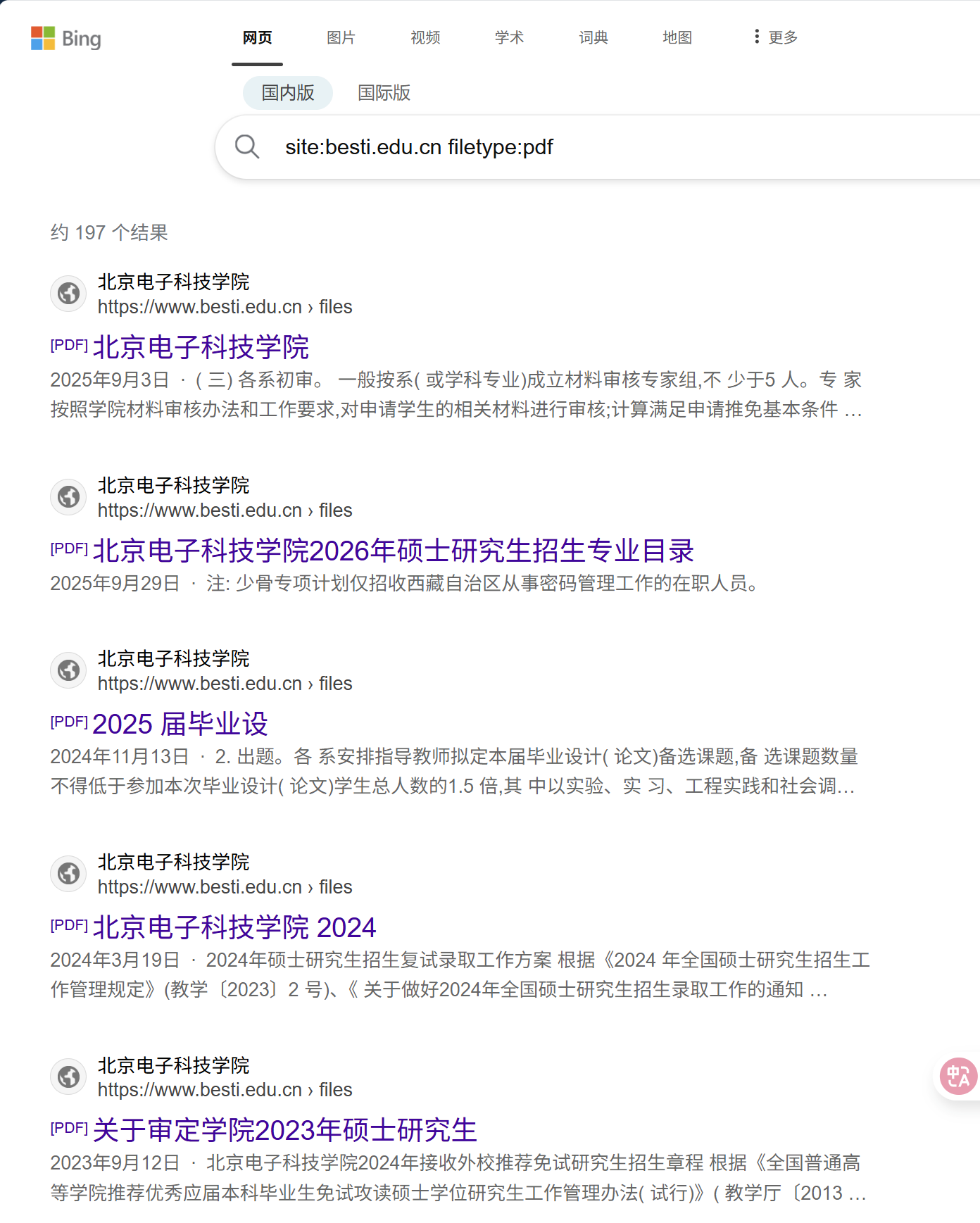Tap the magnifier search icon
The image size is (980, 1223).
tap(247, 147)
